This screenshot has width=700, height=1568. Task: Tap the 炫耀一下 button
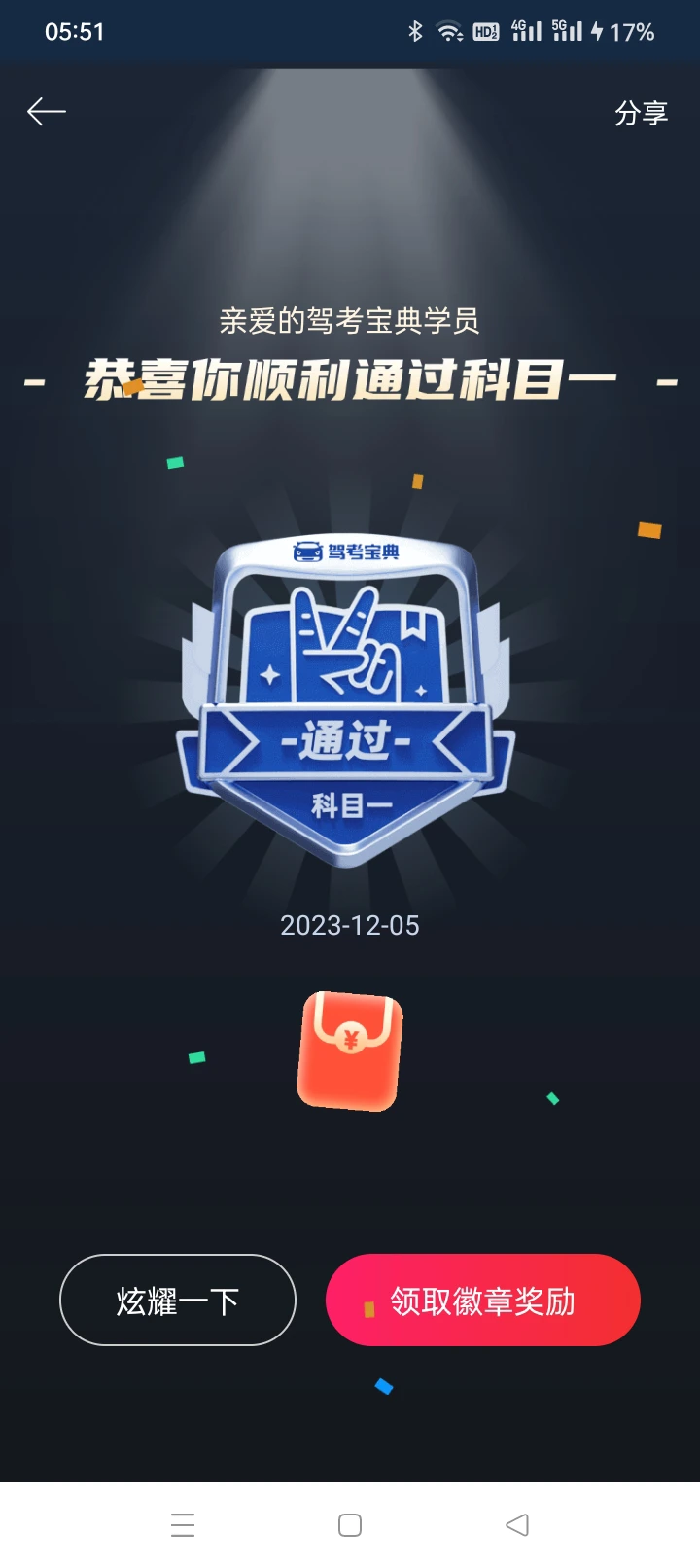point(178,1301)
